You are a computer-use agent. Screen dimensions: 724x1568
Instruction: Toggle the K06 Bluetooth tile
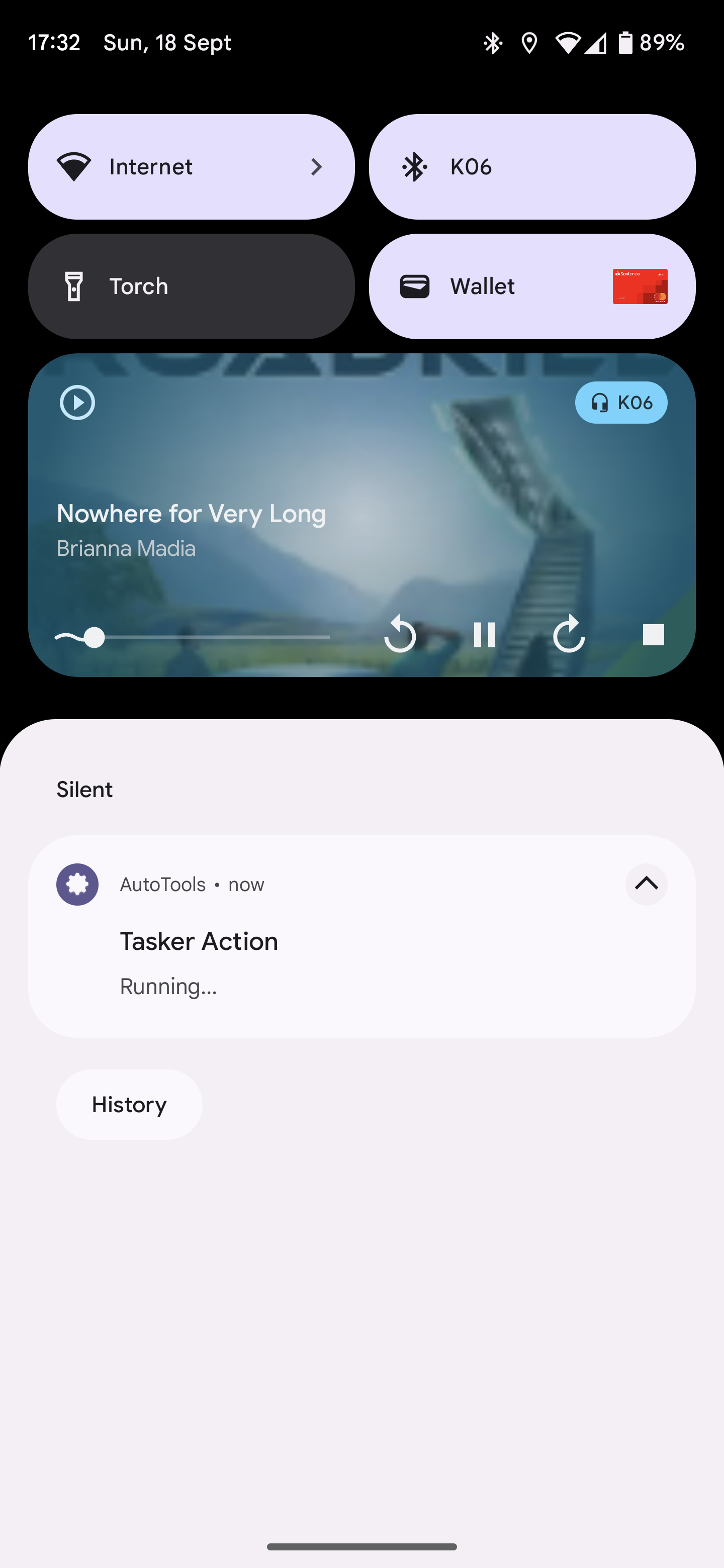531,166
